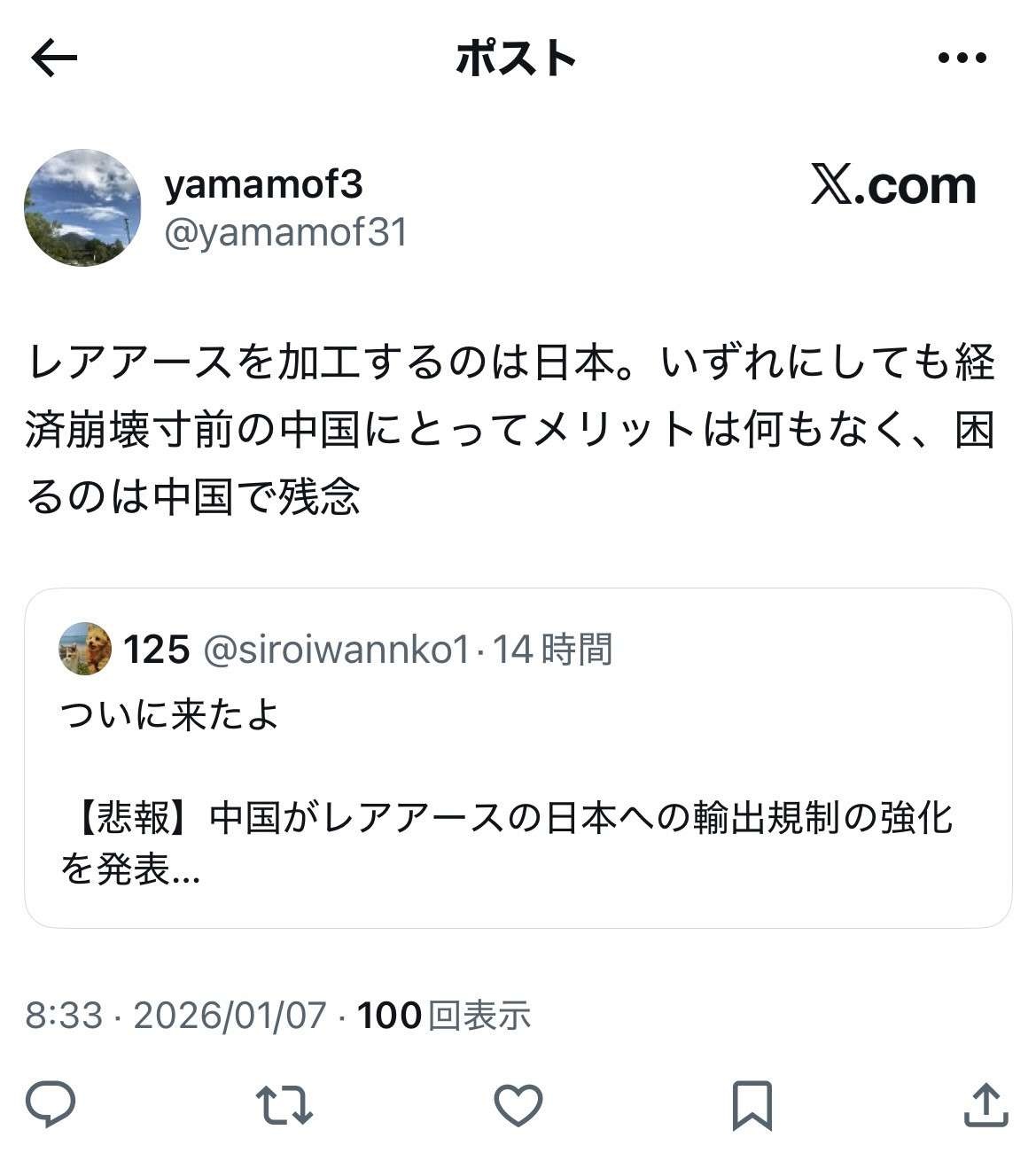Go back using the top-left arrow

54,58
